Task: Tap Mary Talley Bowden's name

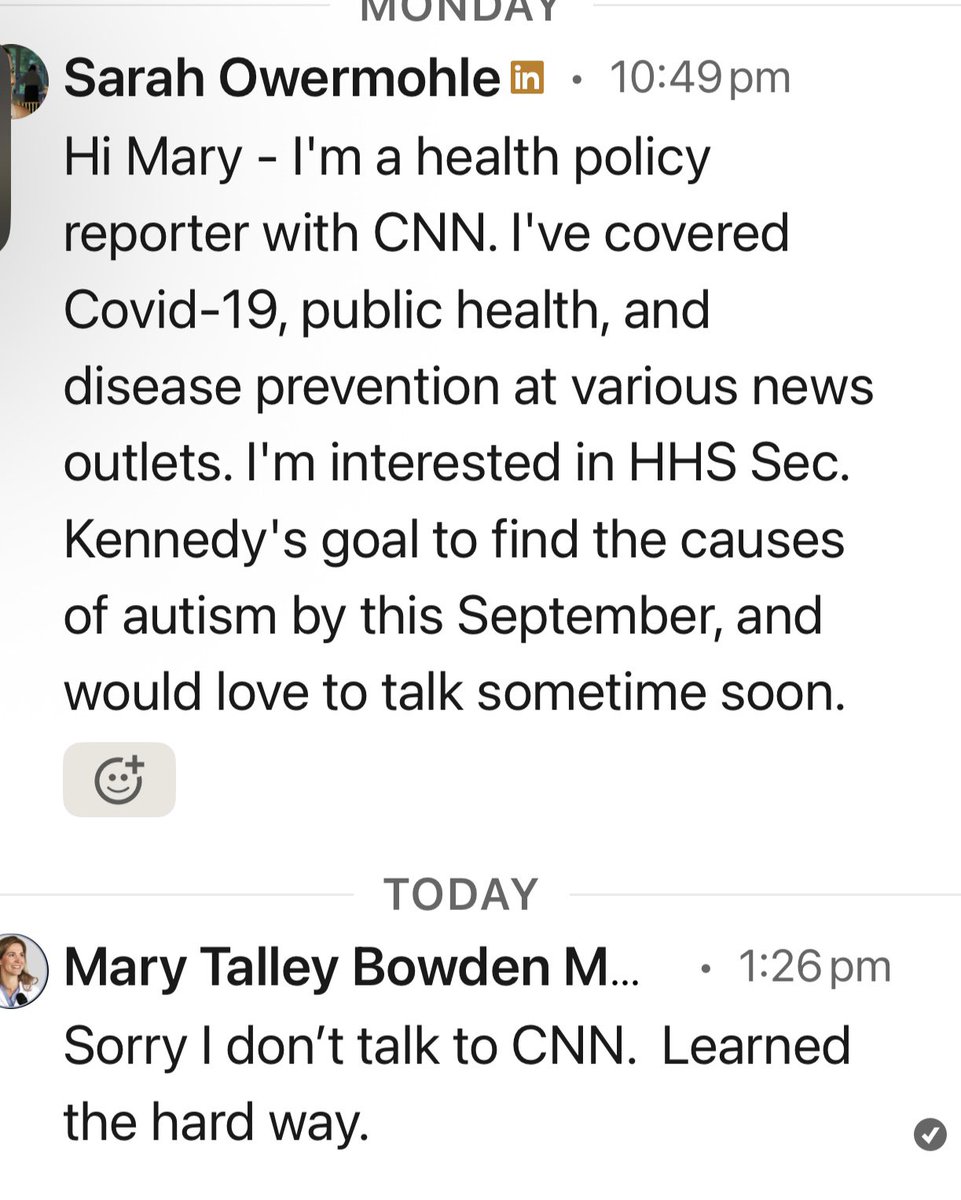Action: (351, 967)
